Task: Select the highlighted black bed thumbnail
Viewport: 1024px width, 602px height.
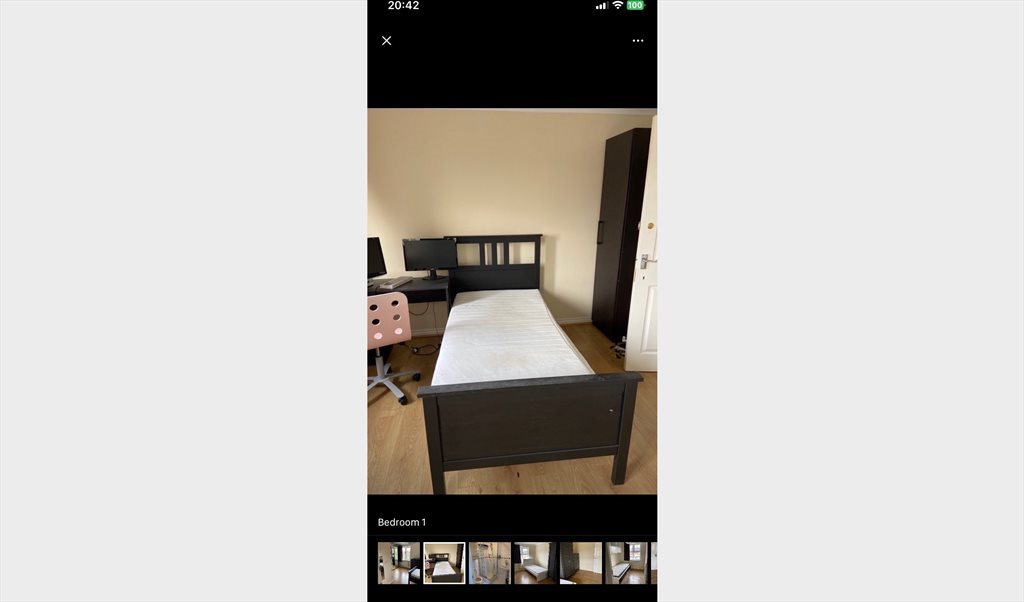Action: tap(444, 563)
